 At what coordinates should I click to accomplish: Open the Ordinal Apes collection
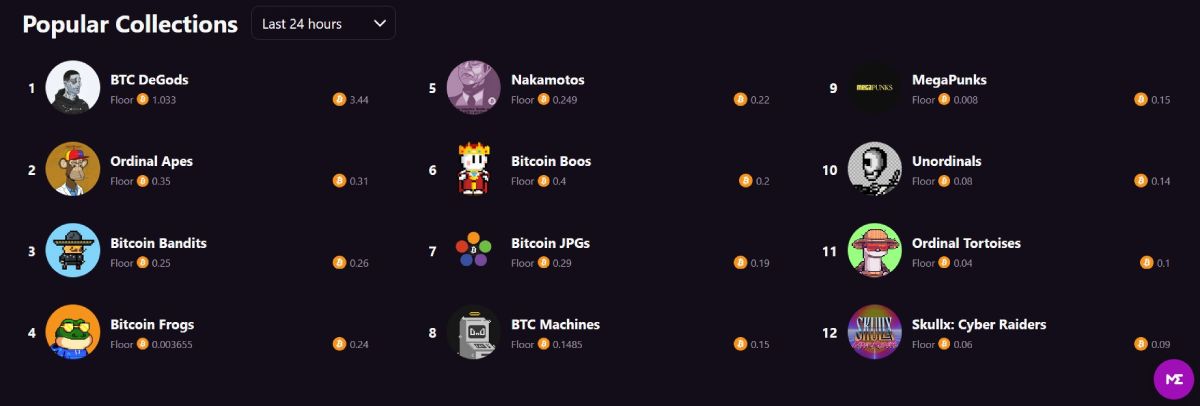pos(151,161)
